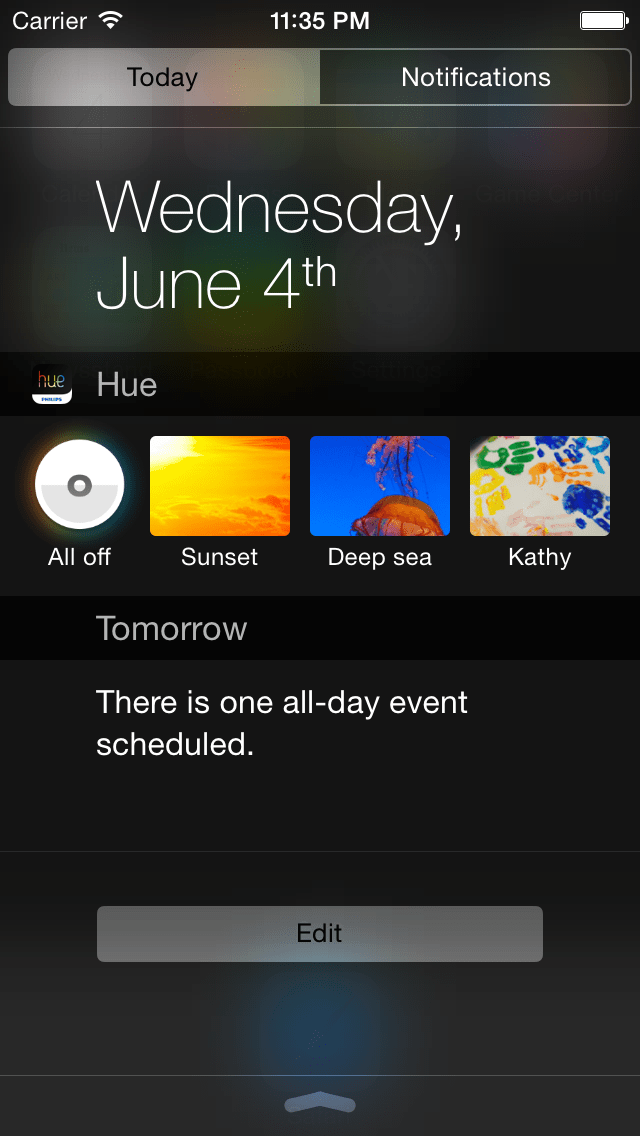Image resolution: width=640 pixels, height=1136 pixels.
Task: Tap the grabber to close Notification Center
Action: 320,1103
